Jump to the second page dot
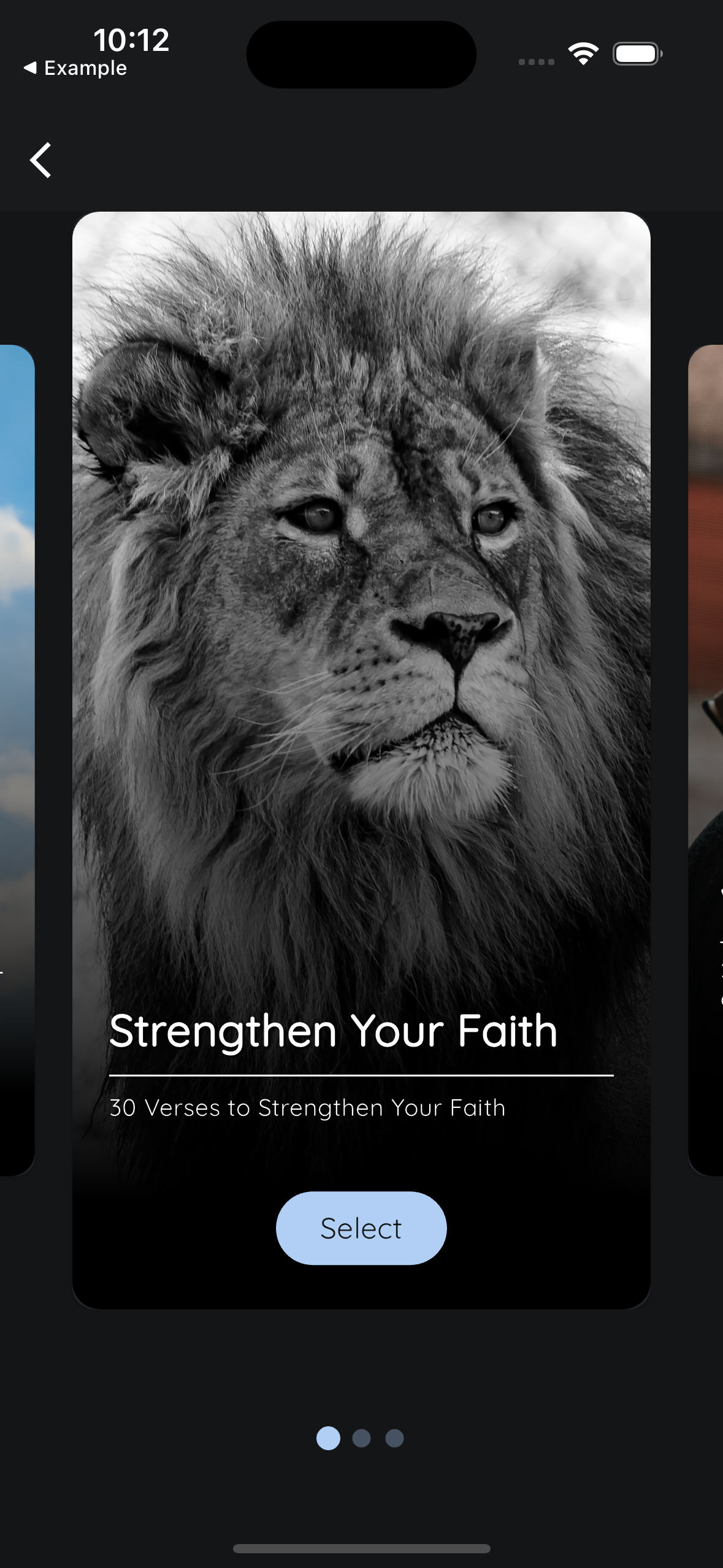 pyautogui.click(x=361, y=1438)
